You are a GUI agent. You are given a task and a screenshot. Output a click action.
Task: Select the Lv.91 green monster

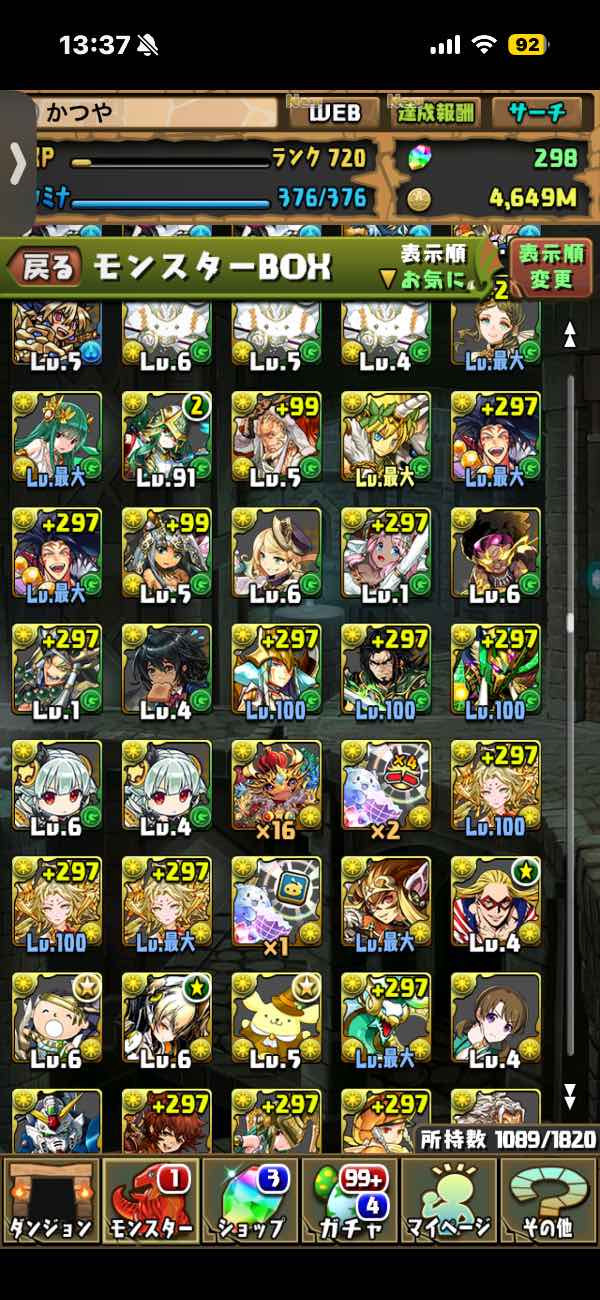[x=166, y=438]
